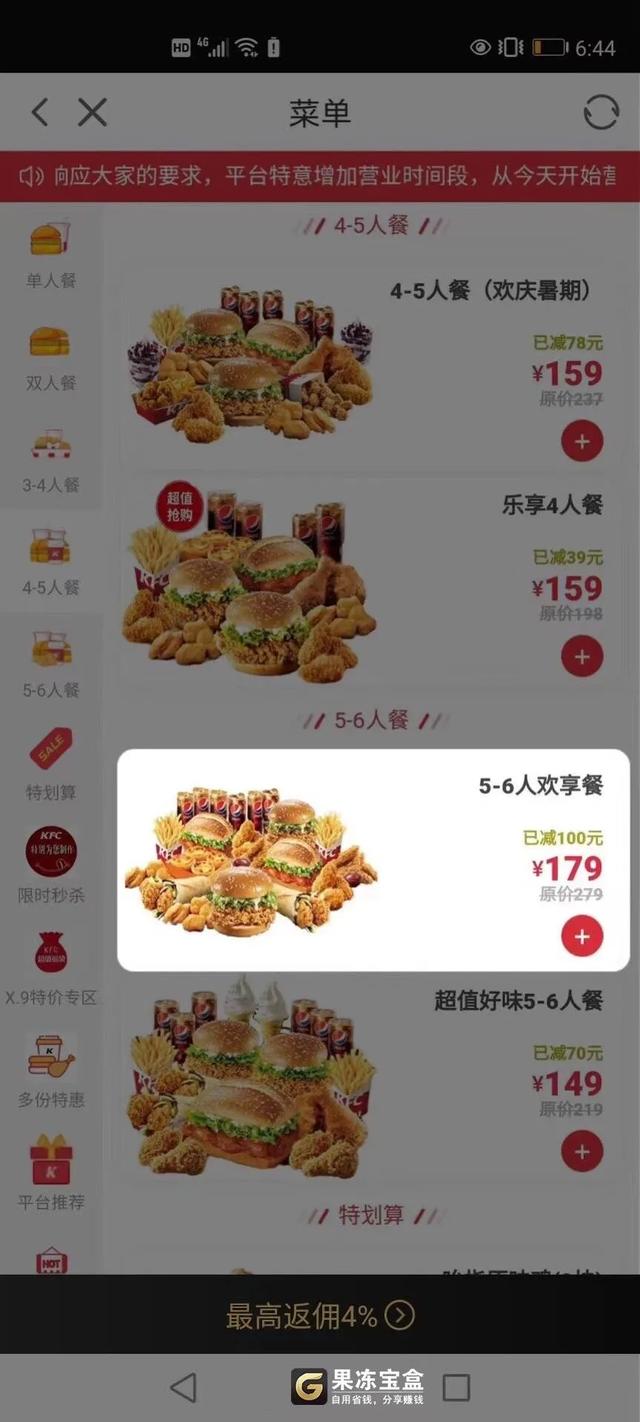This screenshot has height=1422, width=640.
Task: Select the 单人餐 category
Action: point(50,255)
